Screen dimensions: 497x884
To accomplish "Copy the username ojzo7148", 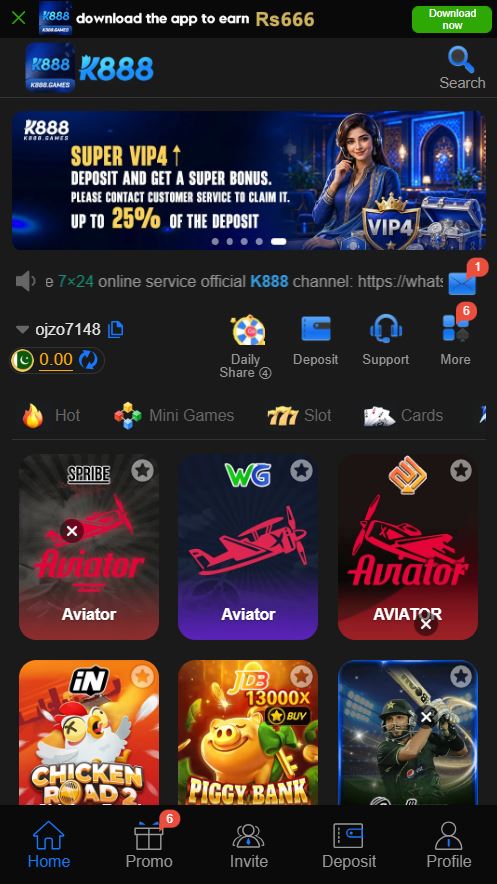I will click(116, 329).
